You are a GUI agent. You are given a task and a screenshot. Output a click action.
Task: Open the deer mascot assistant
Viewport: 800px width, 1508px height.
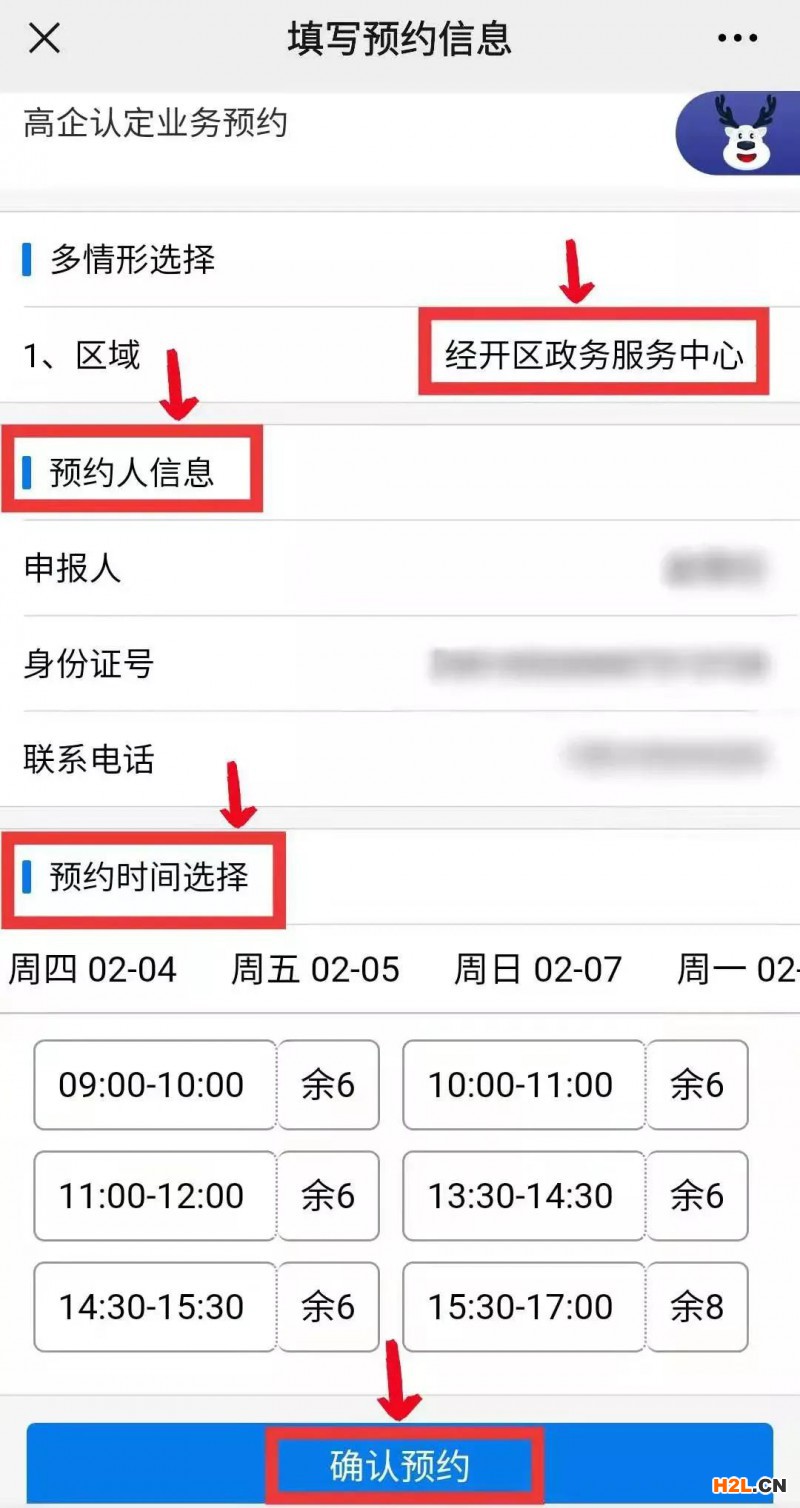pyautogui.click(x=740, y=132)
